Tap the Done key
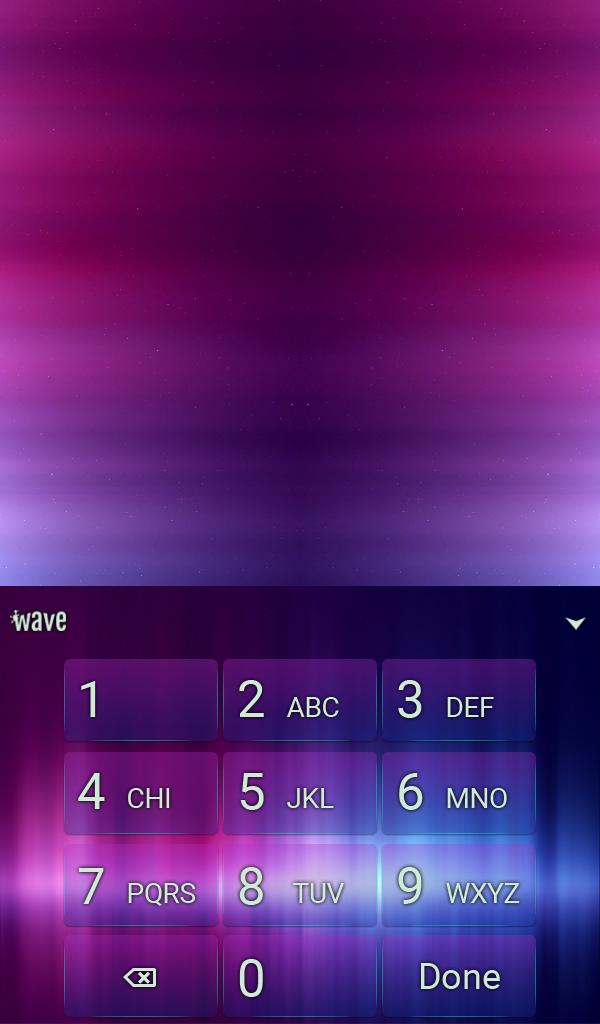Viewport: 600px width, 1024px height. tap(459, 976)
